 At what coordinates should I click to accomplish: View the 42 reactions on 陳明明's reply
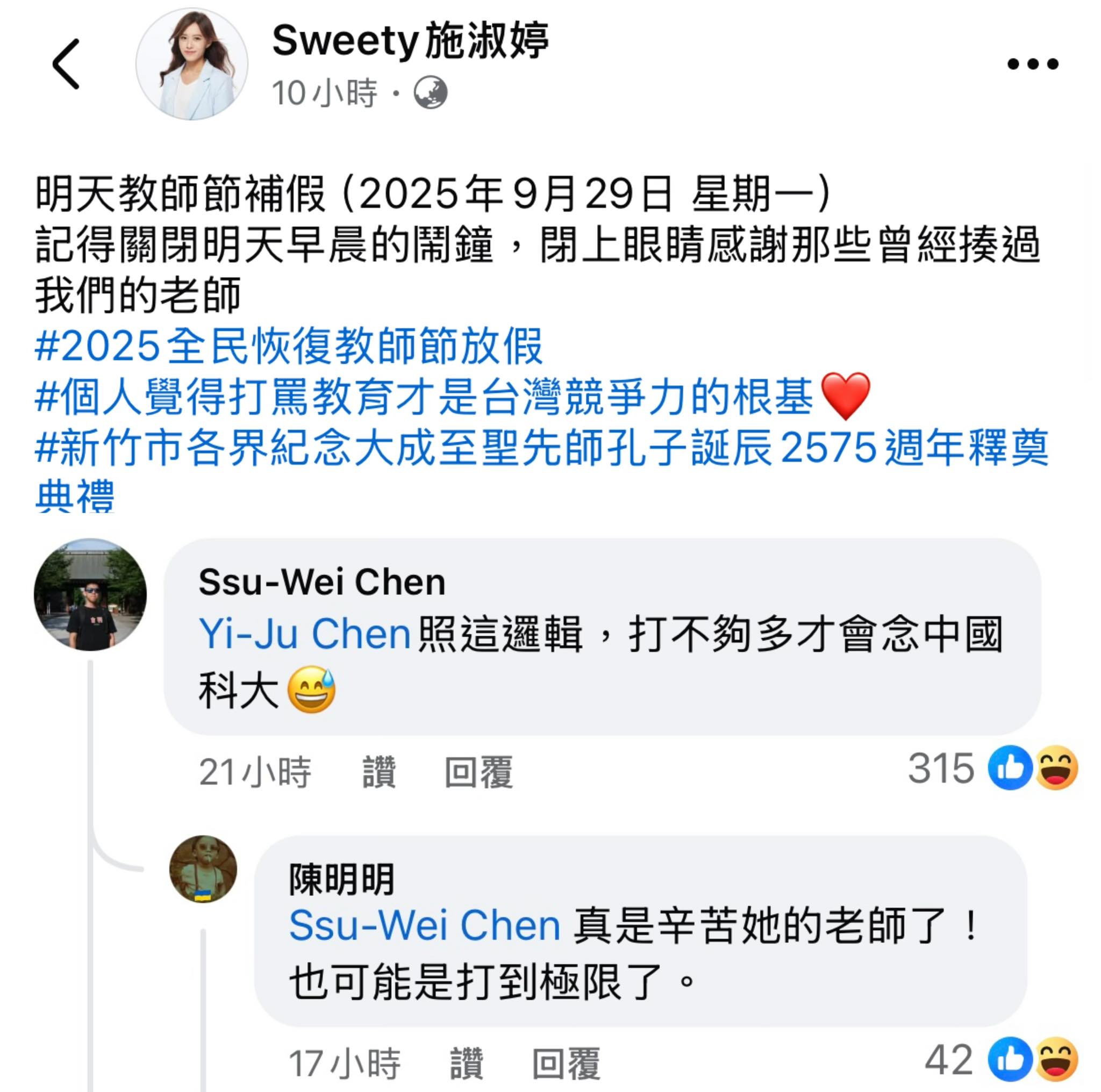pyautogui.click(x=1000, y=1060)
